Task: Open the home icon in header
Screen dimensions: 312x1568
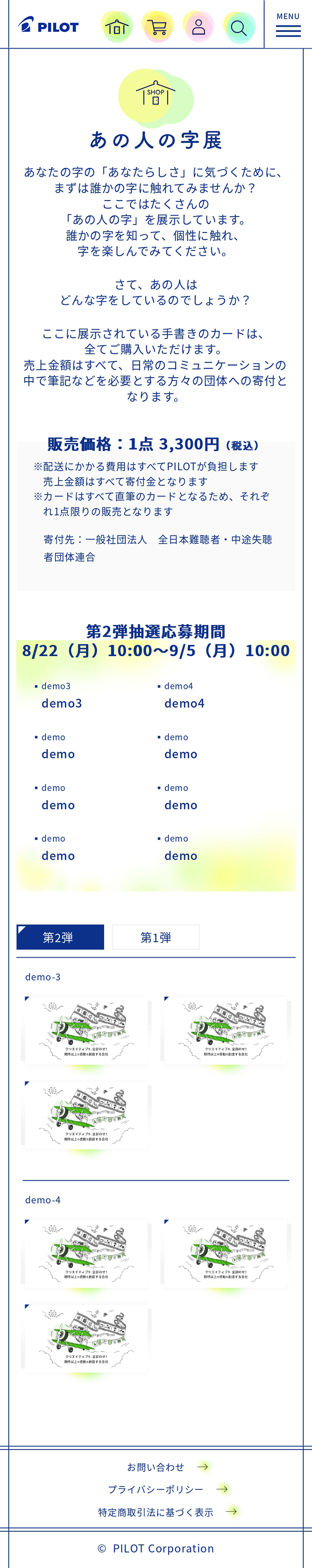Action: pyautogui.click(x=116, y=27)
